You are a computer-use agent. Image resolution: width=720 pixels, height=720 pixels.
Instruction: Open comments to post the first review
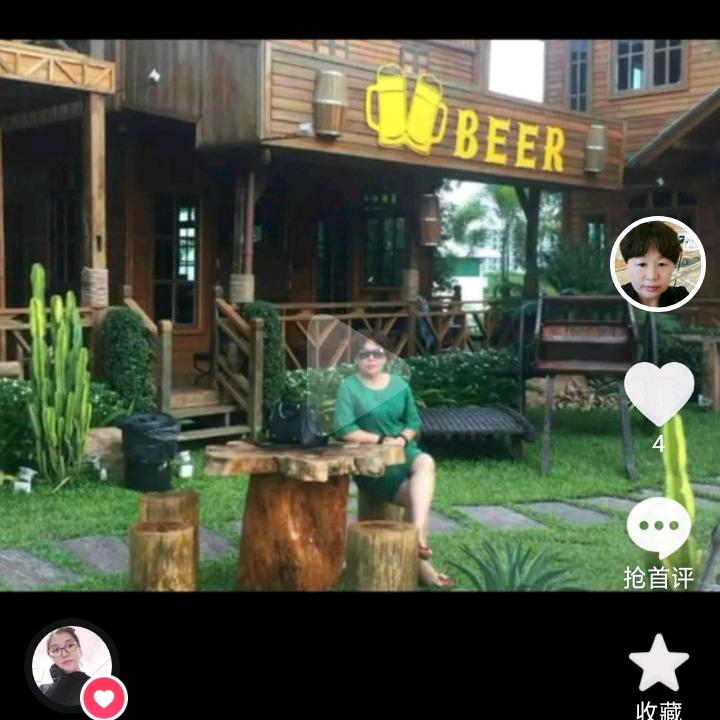tap(658, 530)
